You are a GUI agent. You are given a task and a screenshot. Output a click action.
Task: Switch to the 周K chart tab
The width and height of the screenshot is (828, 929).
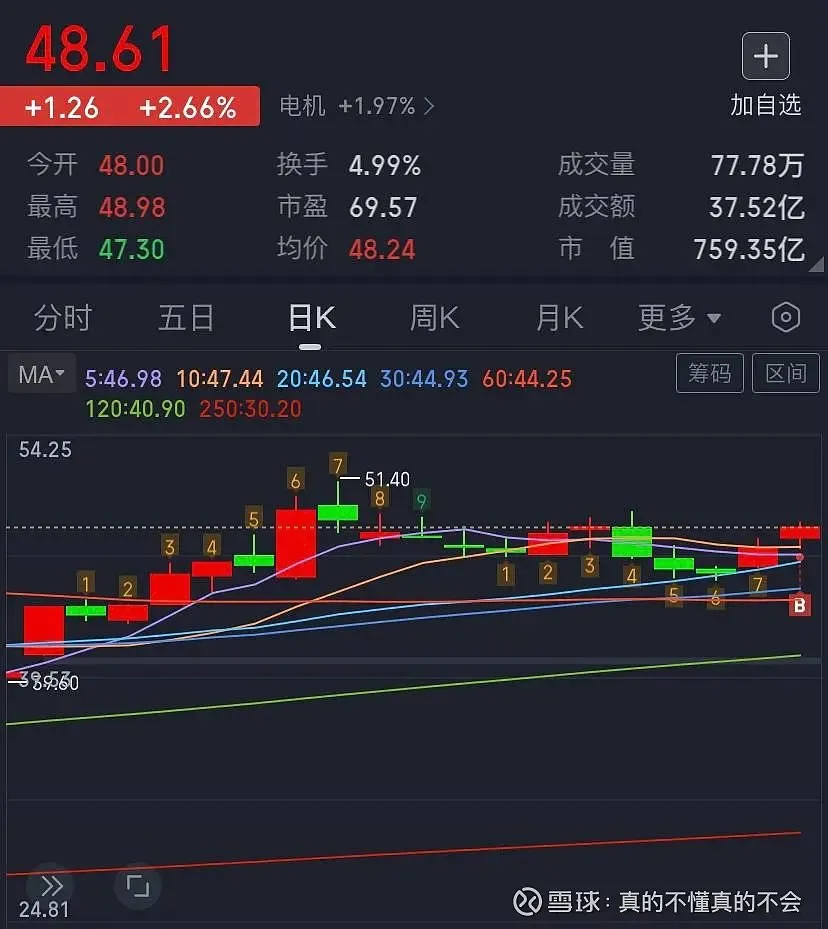coord(434,318)
